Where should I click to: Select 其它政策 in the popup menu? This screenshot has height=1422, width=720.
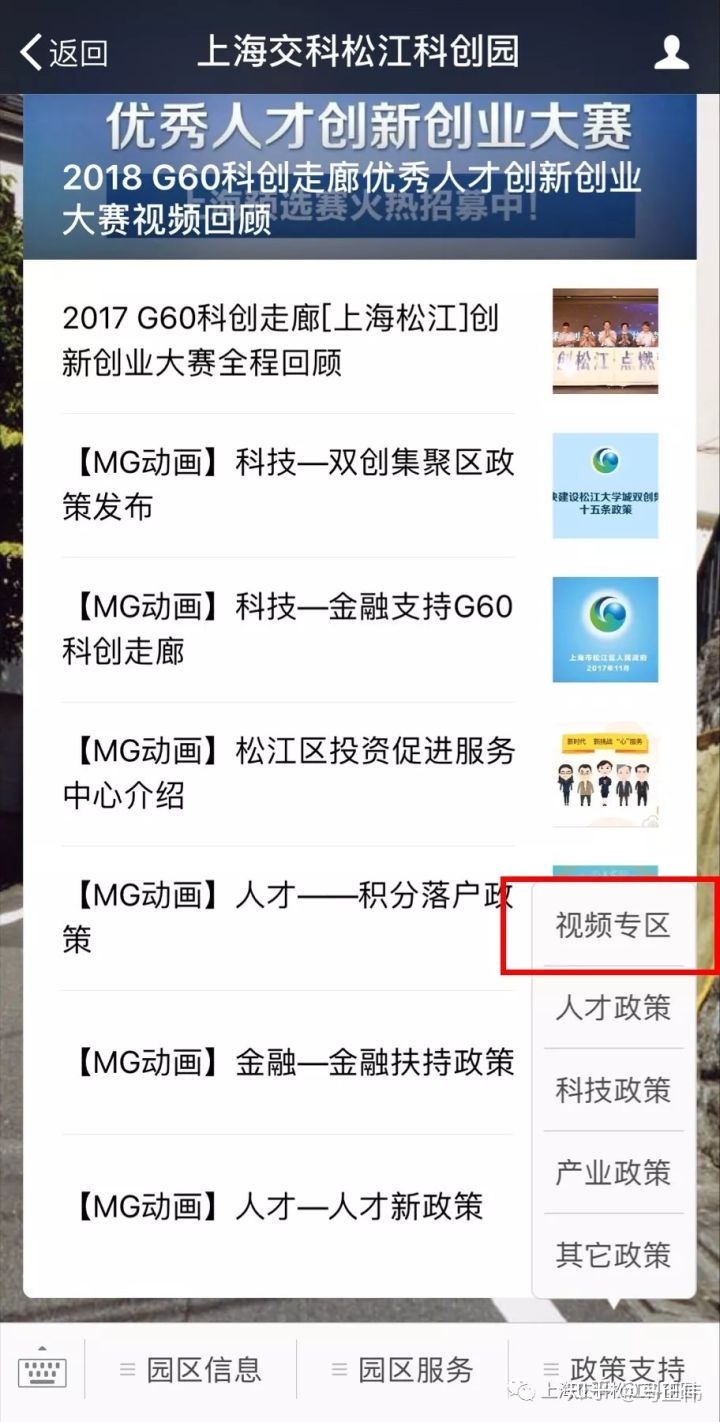pyautogui.click(x=613, y=1254)
